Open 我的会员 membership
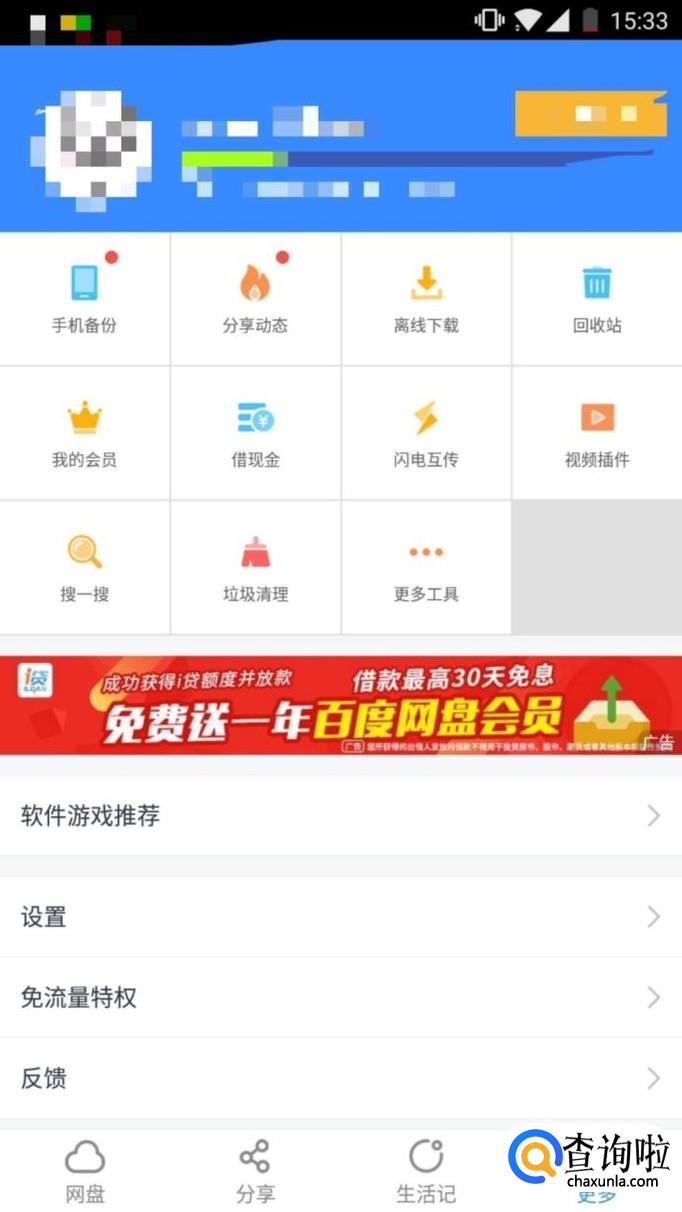 point(85,433)
